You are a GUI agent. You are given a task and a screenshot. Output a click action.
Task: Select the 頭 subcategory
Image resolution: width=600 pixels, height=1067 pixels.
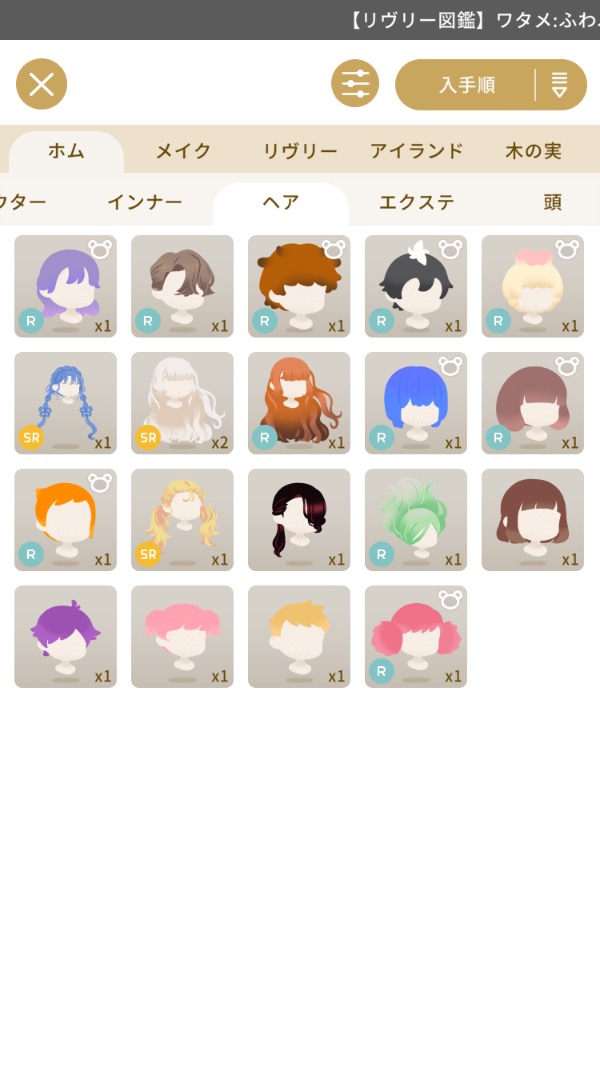tap(552, 203)
